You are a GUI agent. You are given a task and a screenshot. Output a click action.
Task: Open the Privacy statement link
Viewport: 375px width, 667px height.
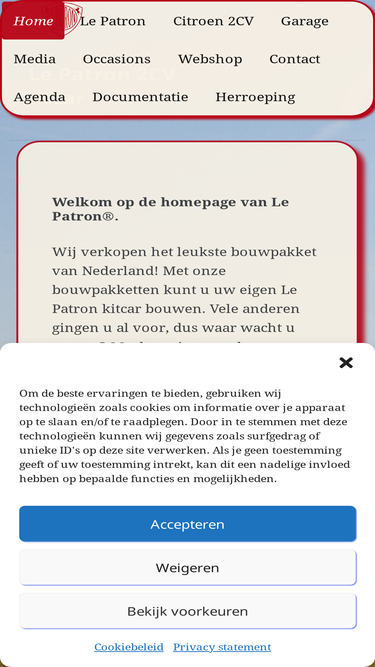click(x=222, y=647)
